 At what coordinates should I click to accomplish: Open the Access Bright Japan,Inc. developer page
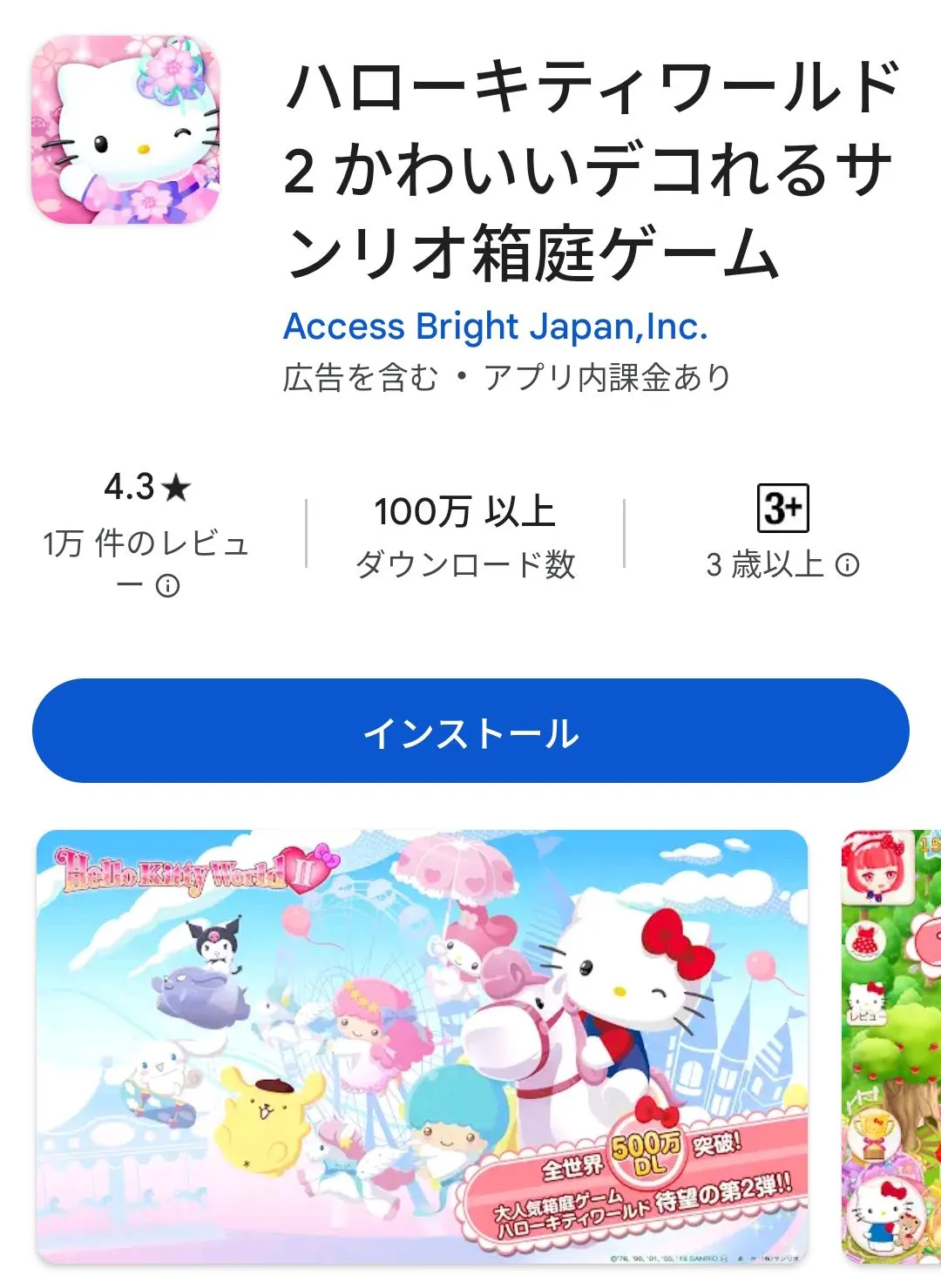click(496, 327)
